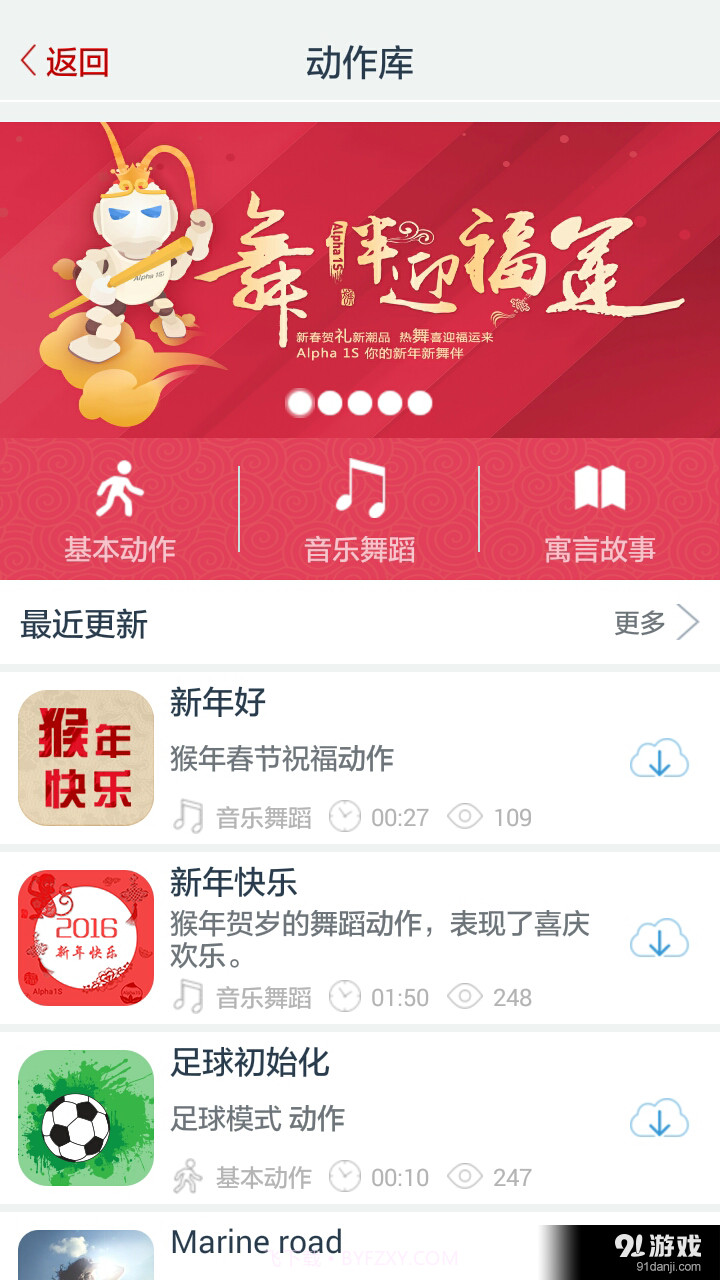Tap the 寓言故事 book icon
This screenshot has height=1280, width=720.
pos(599,490)
